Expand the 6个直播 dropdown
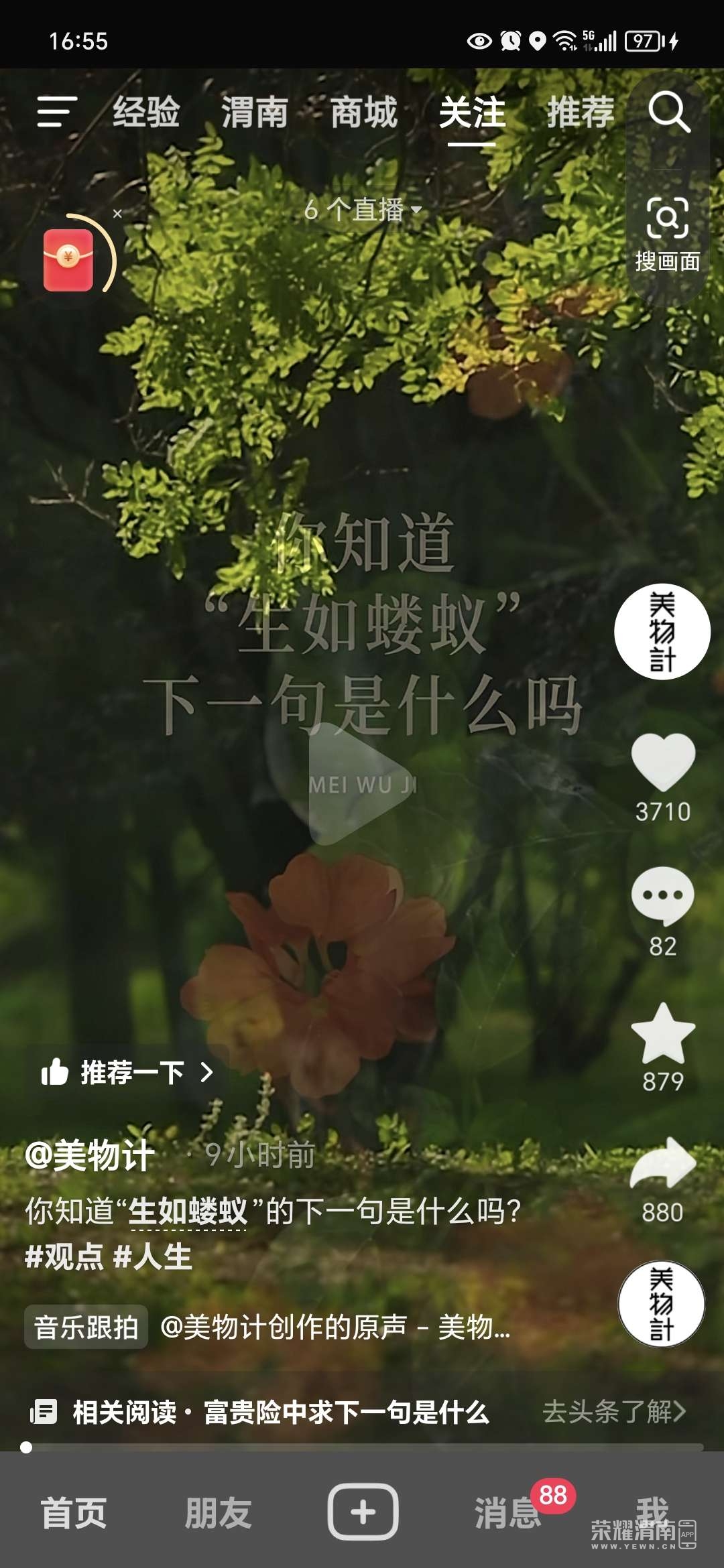The width and height of the screenshot is (724, 1568). click(x=363, y=210)
